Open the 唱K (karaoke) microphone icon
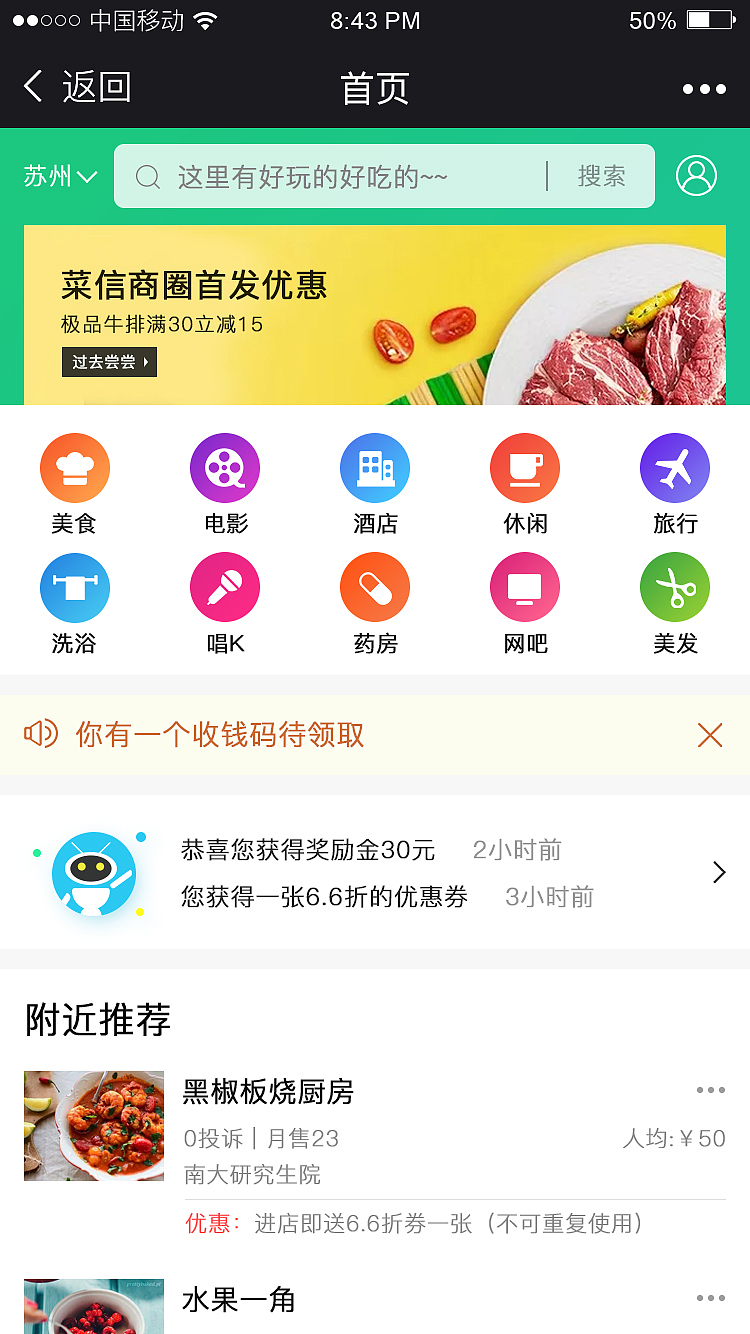Viewport: 750px width, 1334px height. [x=224, y=587]
